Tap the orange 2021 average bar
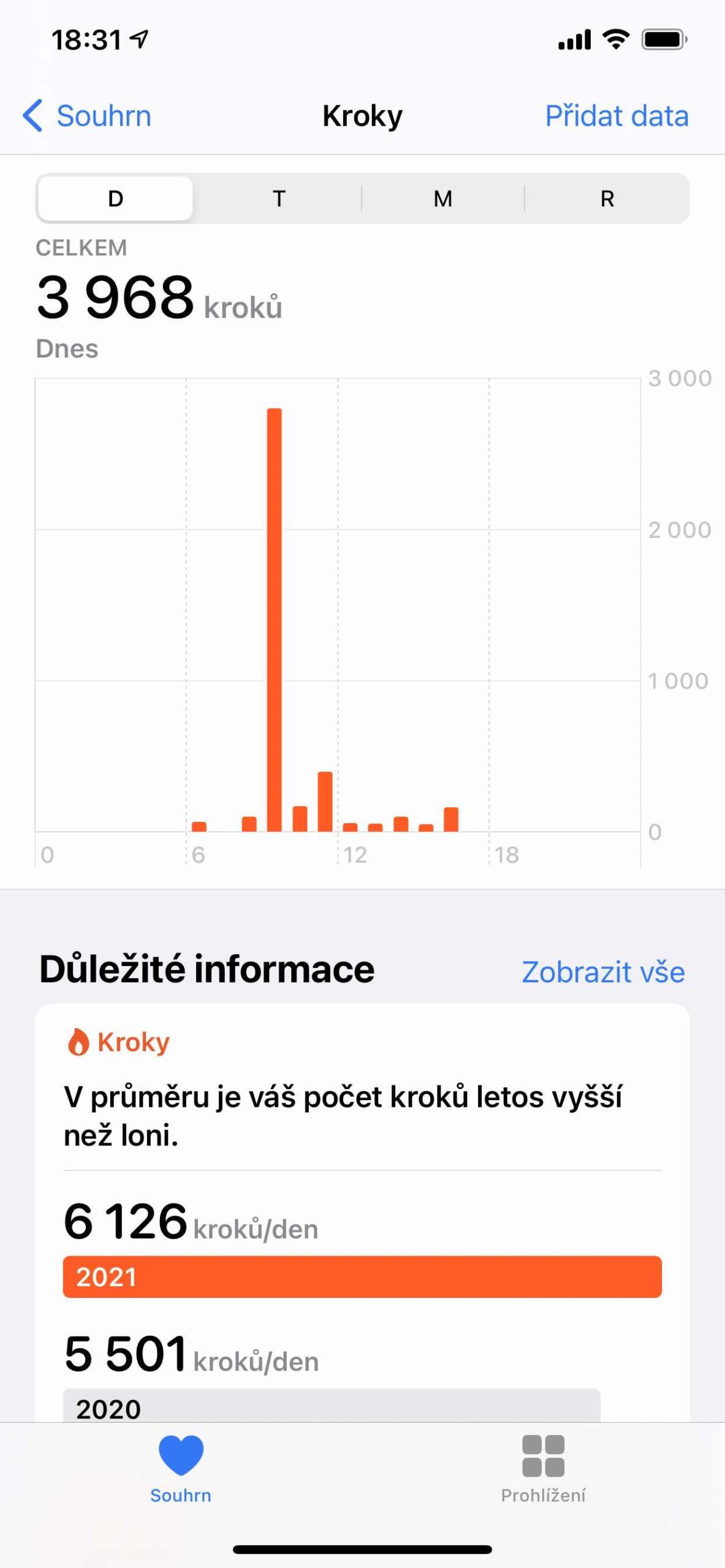Viewport: 725px width, 1568px height. [x=362, y=1276]
